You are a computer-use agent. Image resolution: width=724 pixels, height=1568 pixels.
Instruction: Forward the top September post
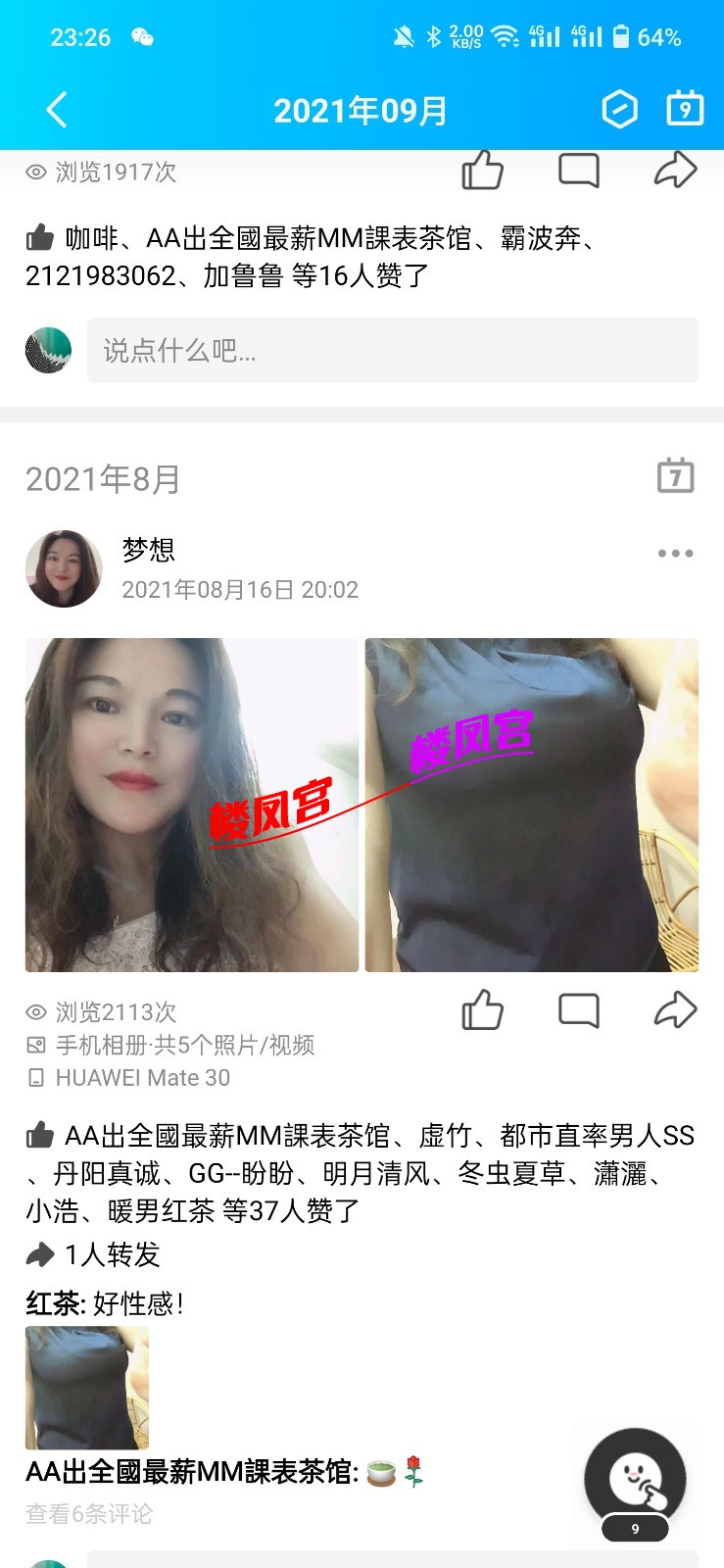[675, 169]
